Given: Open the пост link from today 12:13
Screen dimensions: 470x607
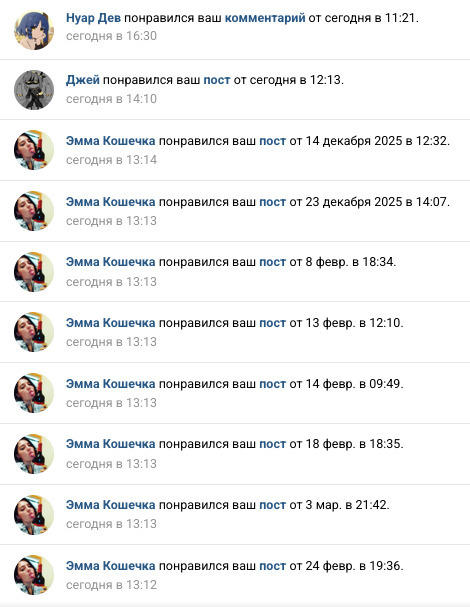Looking at the screenshot, I should coord(217,80).
